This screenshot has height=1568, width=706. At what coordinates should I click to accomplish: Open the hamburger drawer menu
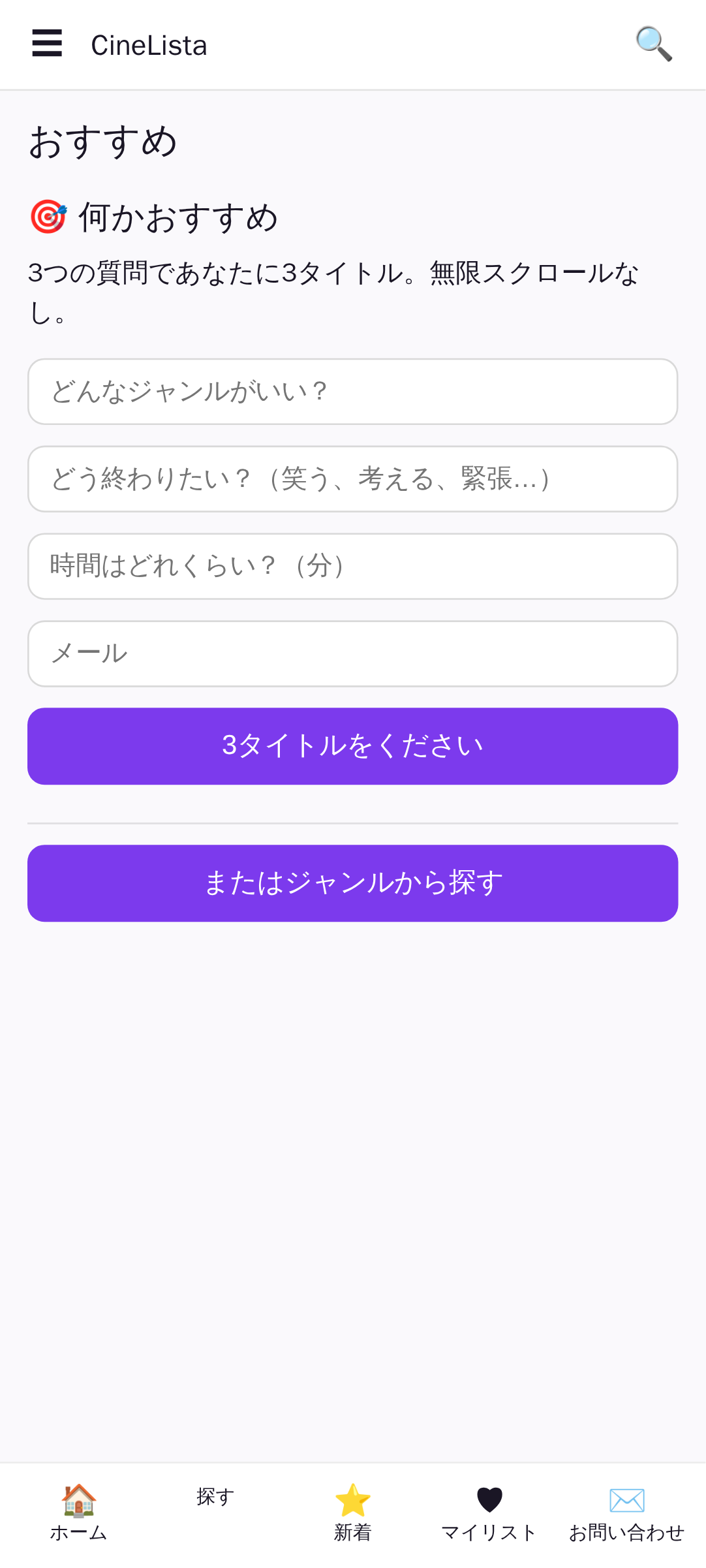coord(47,44)
